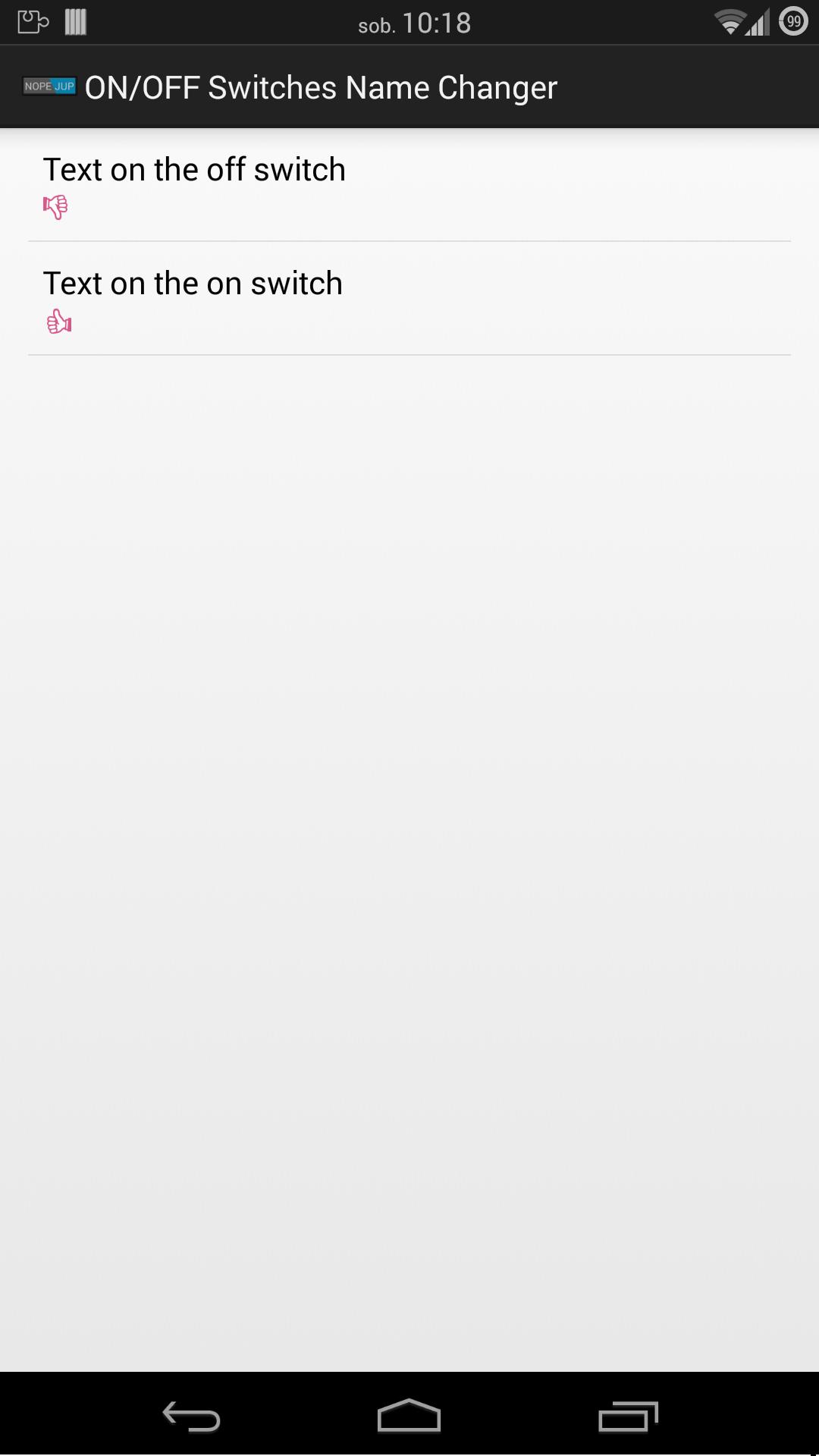Screen dimensions: 819x1456
Task: Go back with the system back button
Action: click(191, 1416)
